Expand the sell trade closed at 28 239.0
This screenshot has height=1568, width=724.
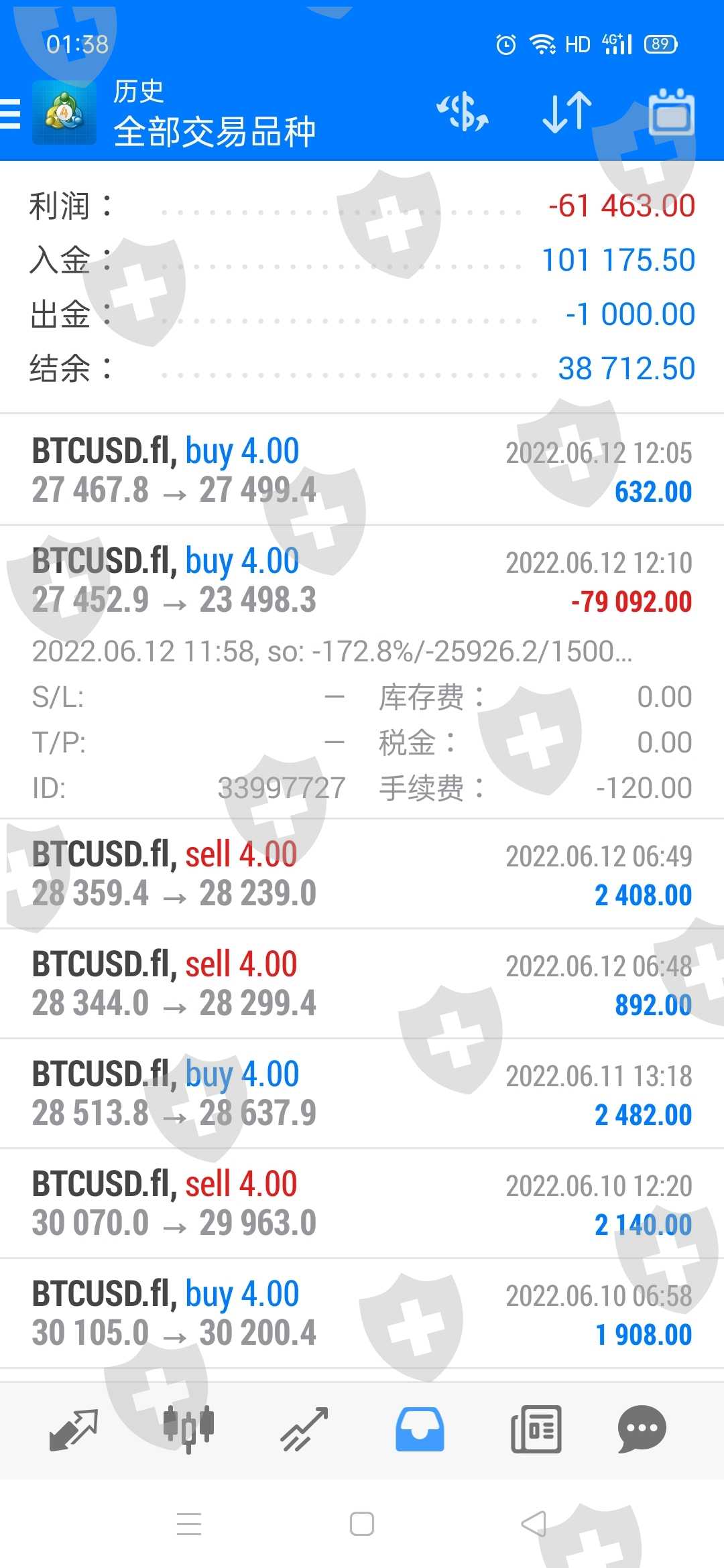click(x=362, y=874)
